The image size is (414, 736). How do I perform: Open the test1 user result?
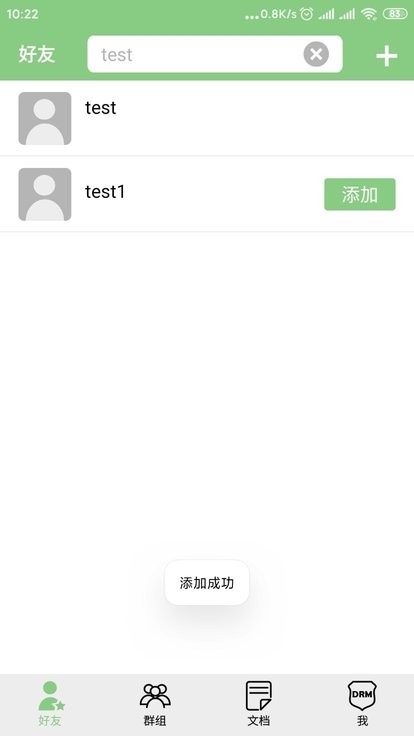tap(207, 194)
